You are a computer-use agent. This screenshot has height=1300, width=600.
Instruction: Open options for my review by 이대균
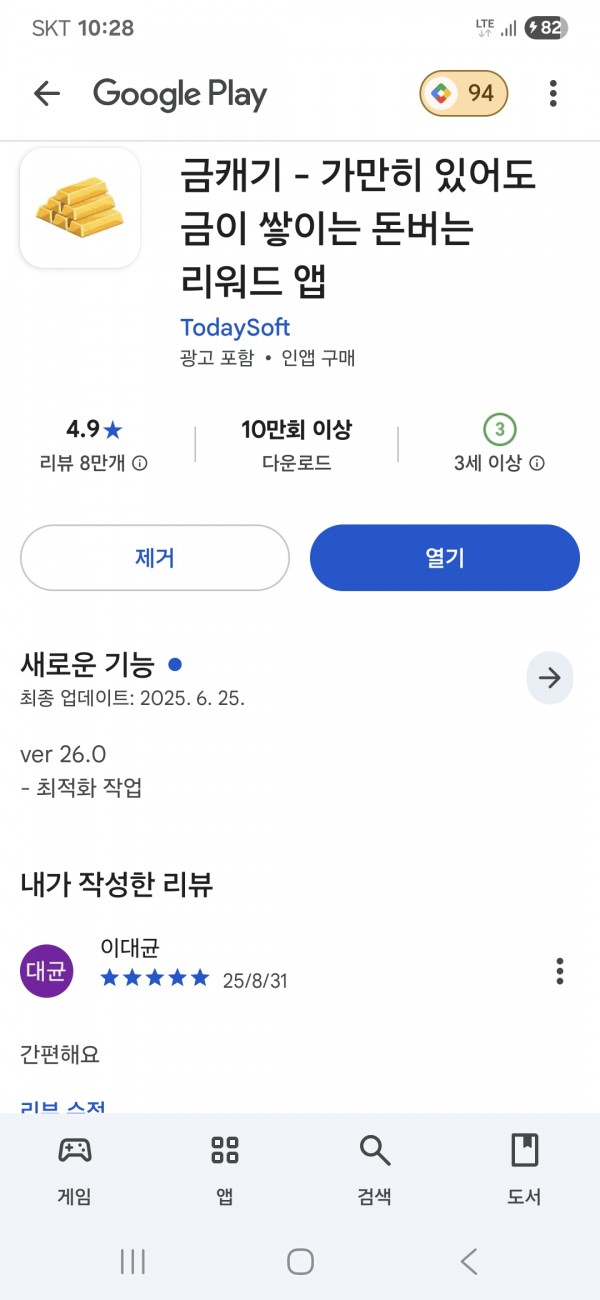[x=559, y=971]
